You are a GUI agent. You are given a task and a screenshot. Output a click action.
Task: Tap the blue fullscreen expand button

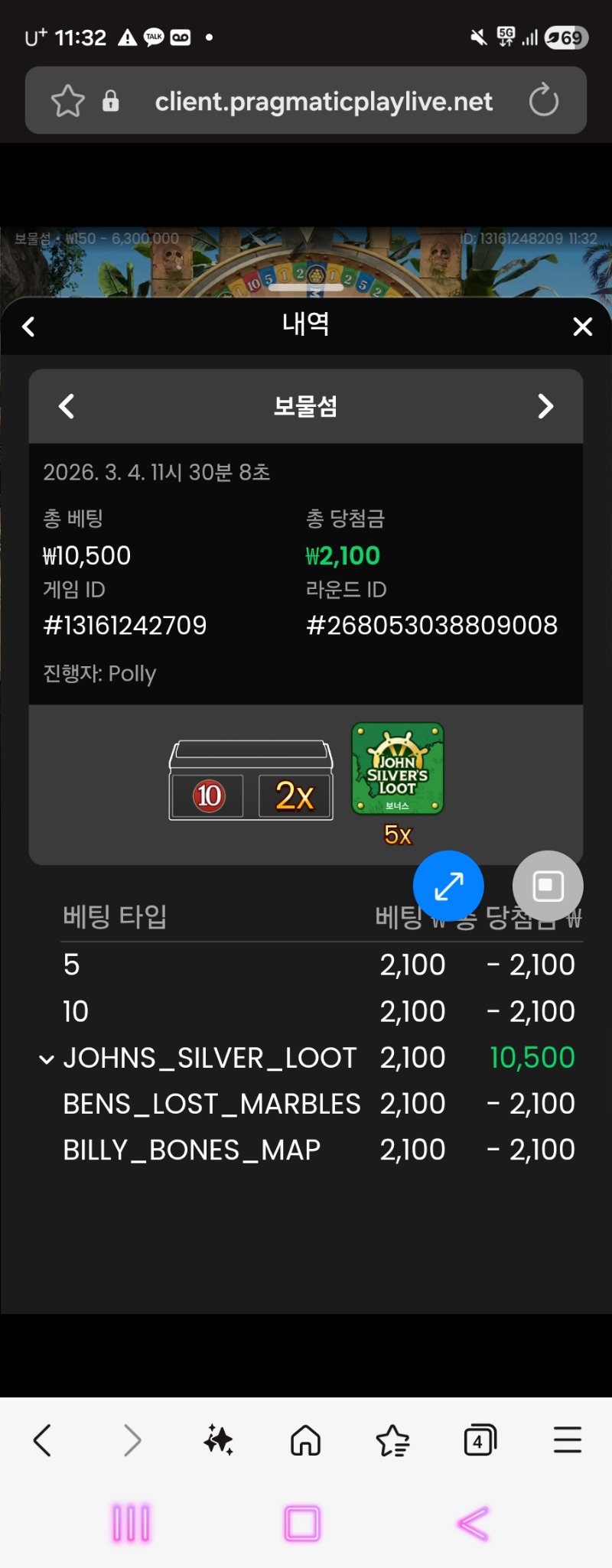coord(448,886)
